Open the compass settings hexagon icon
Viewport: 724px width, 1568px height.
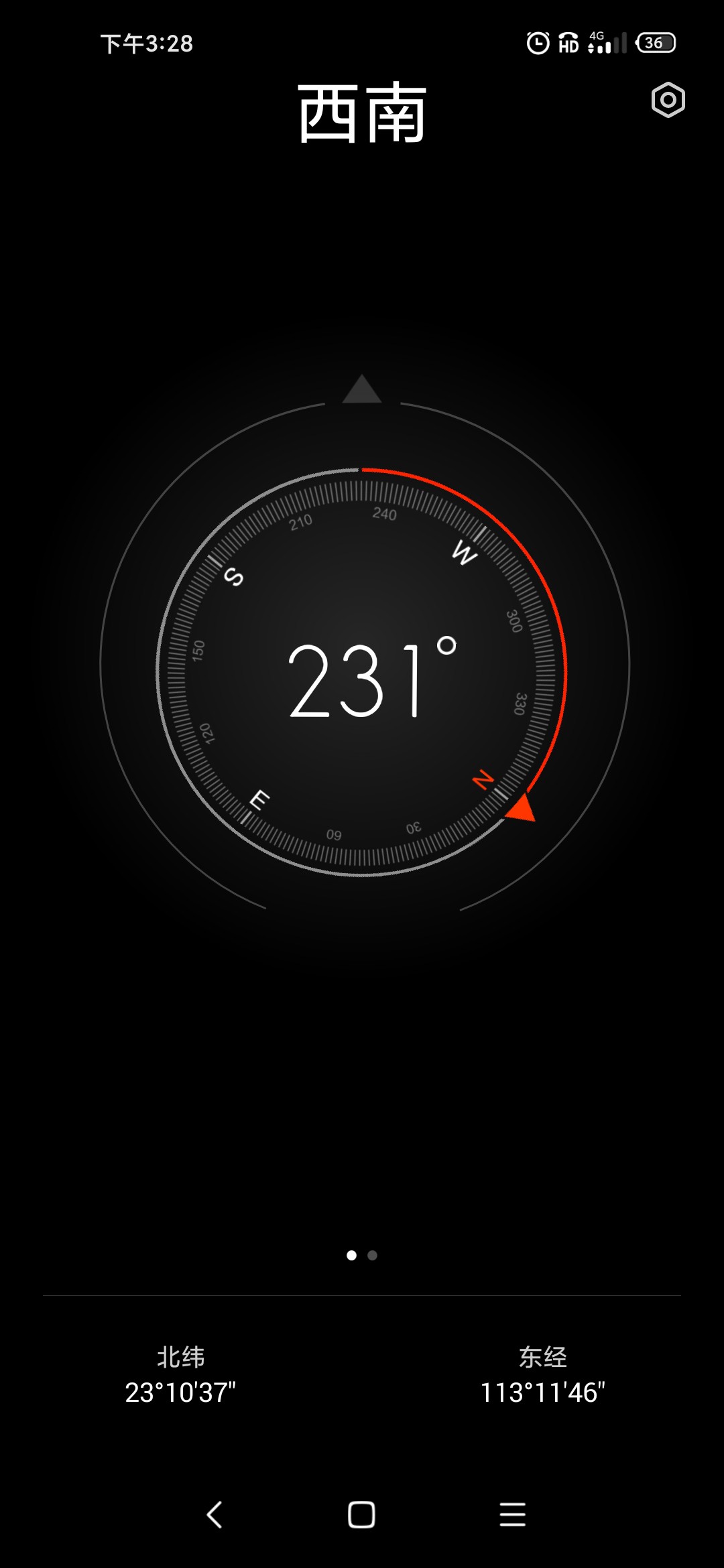coord(668,101)
